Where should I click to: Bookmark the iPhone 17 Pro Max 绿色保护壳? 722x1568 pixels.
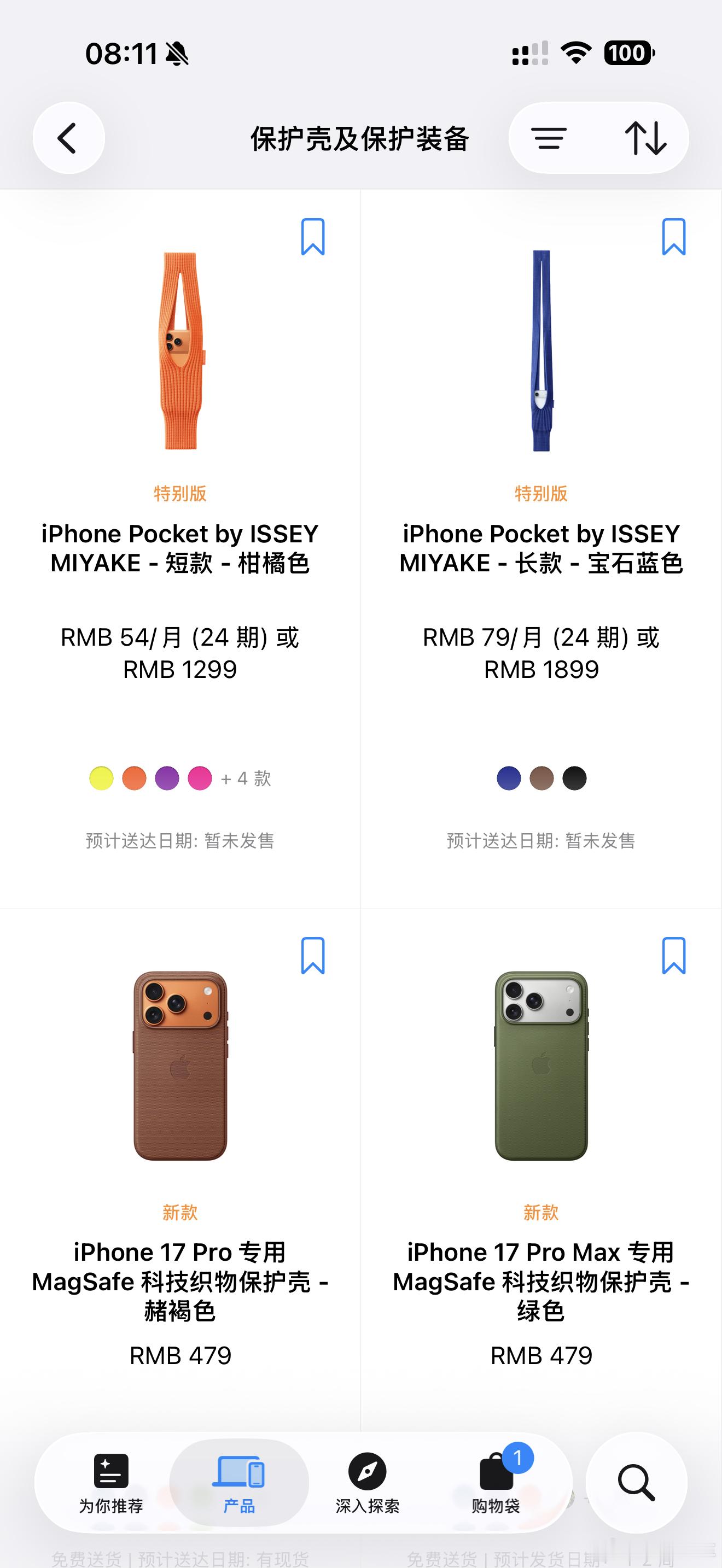click(674, 956)
